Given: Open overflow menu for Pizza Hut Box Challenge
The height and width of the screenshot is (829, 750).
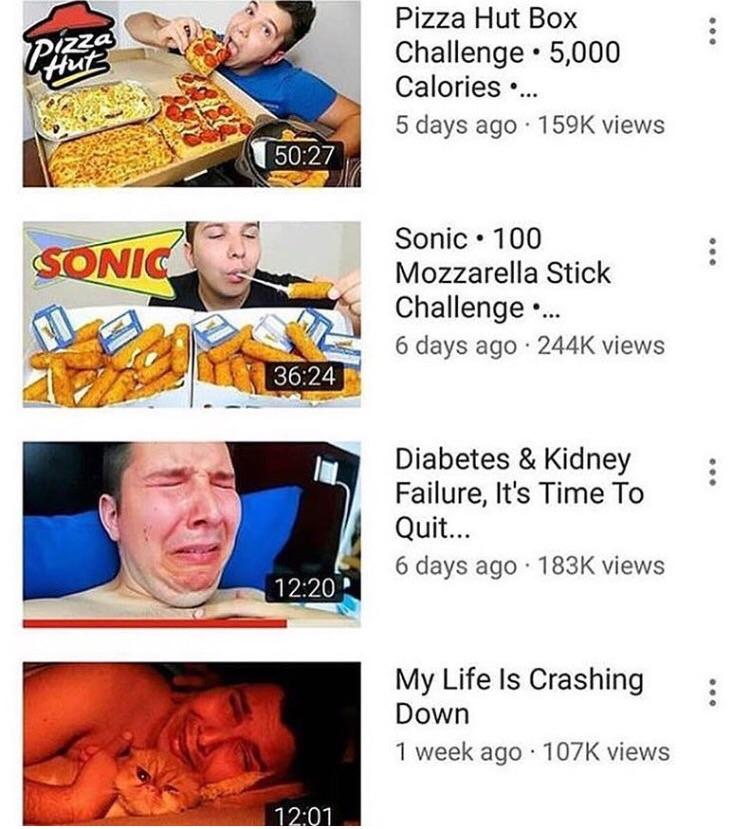Looking at the screenshot, I should point(712,30).
